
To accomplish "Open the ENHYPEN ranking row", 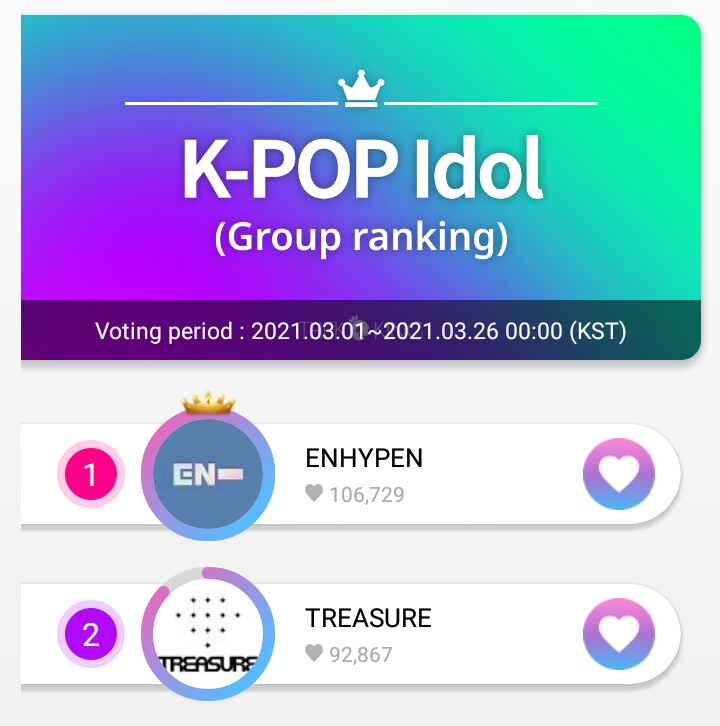I will point(400,474).
